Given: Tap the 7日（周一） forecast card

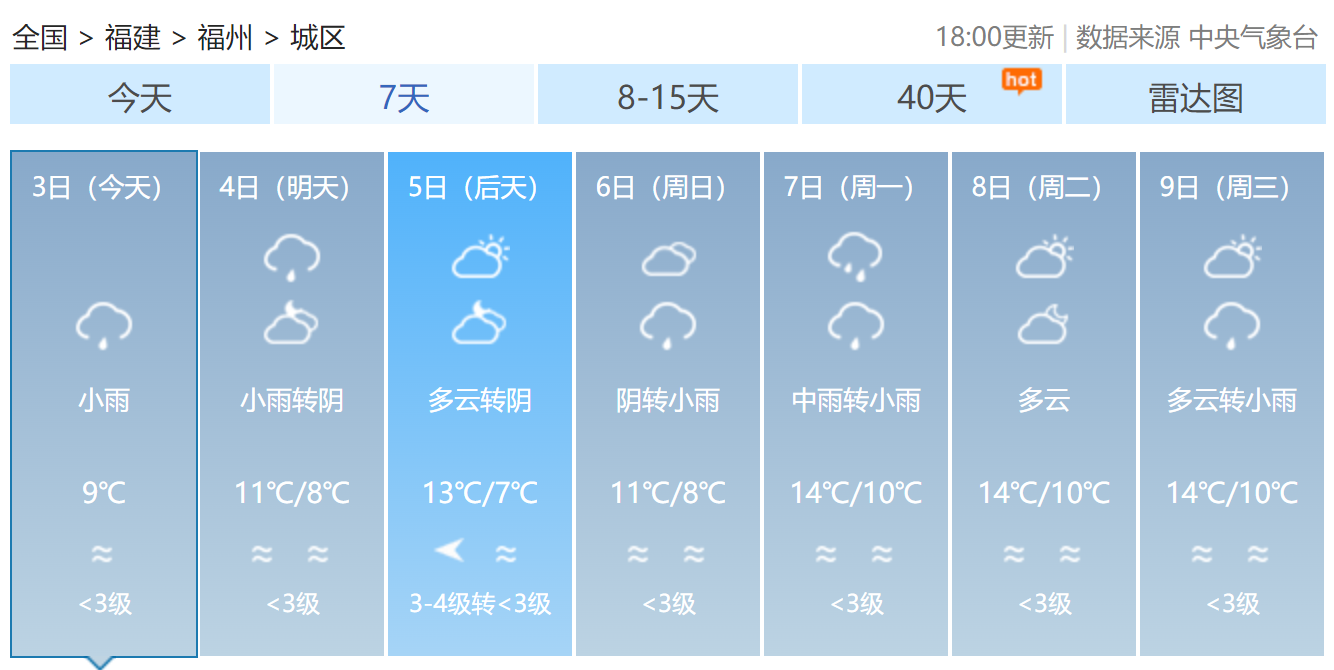Looking at the screenshot, I should coord(856,402).
